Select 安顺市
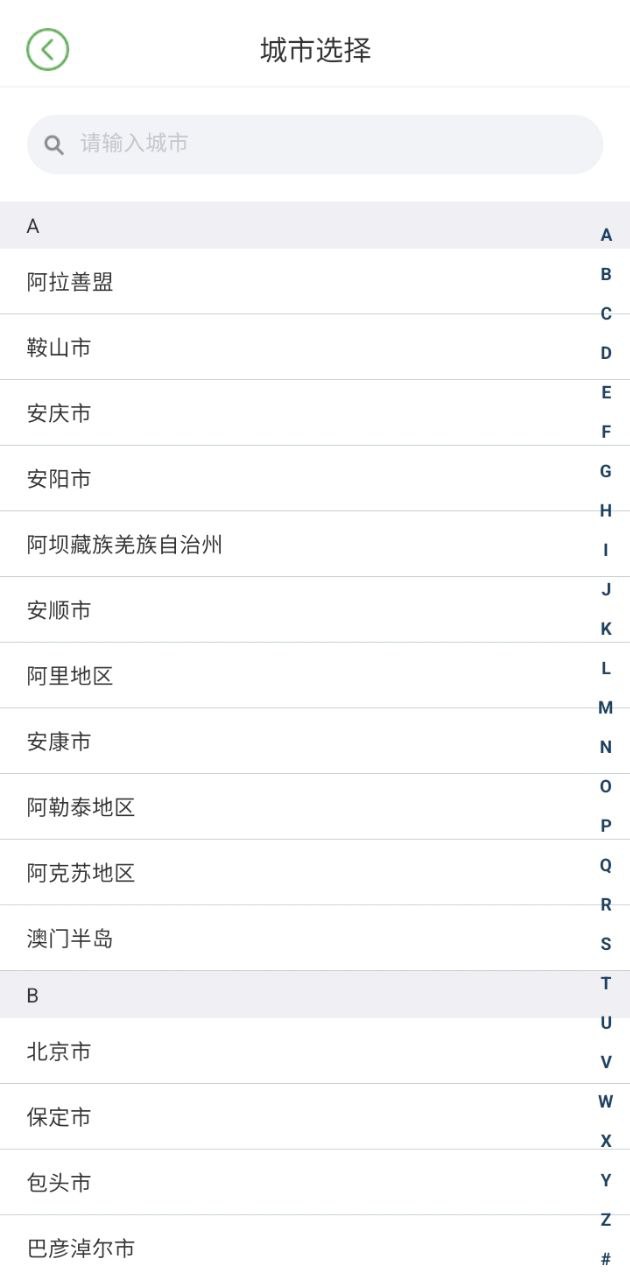This screenshot has height=1280, width=630. pyautogui.click(x=315, y=610)
